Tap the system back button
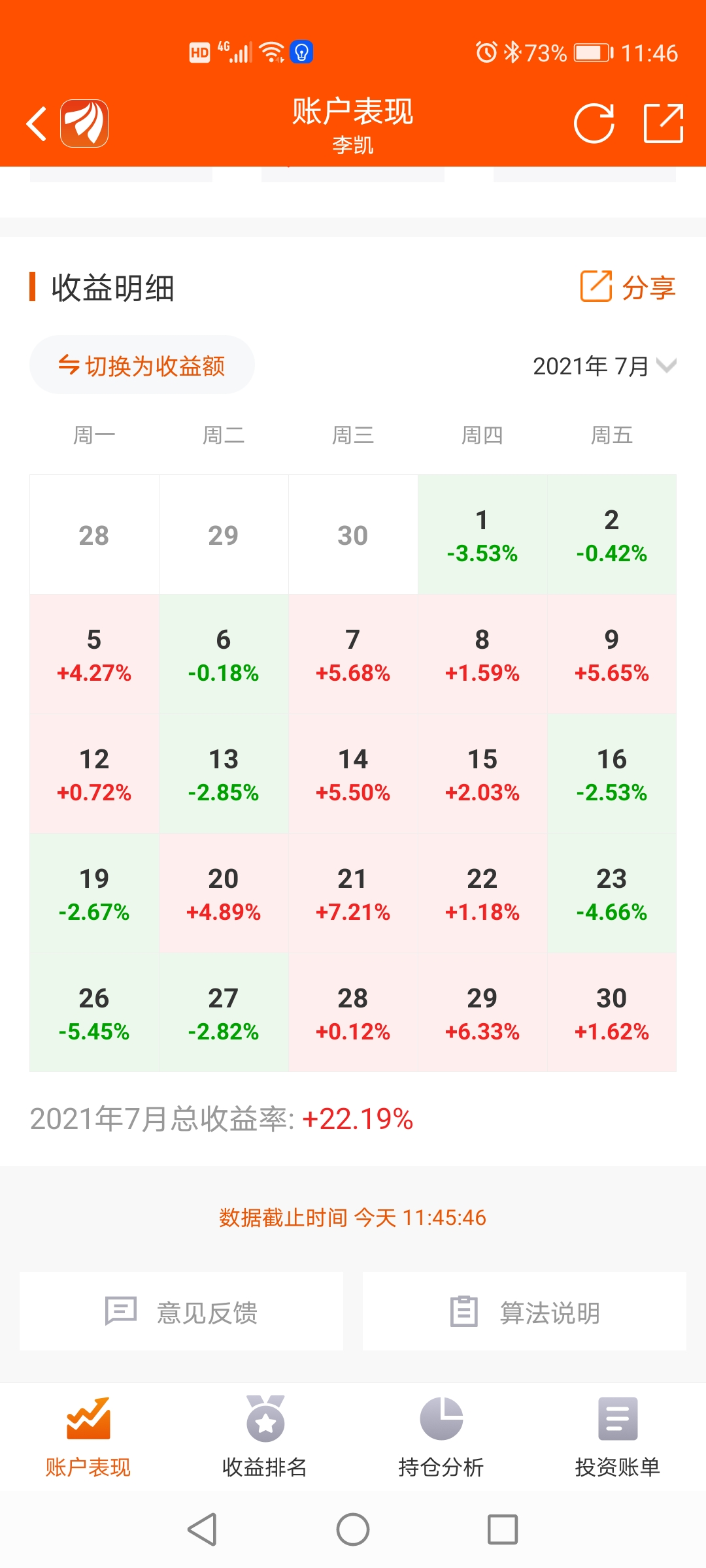The image size is (706, 1568). (x=202, y=1529)
